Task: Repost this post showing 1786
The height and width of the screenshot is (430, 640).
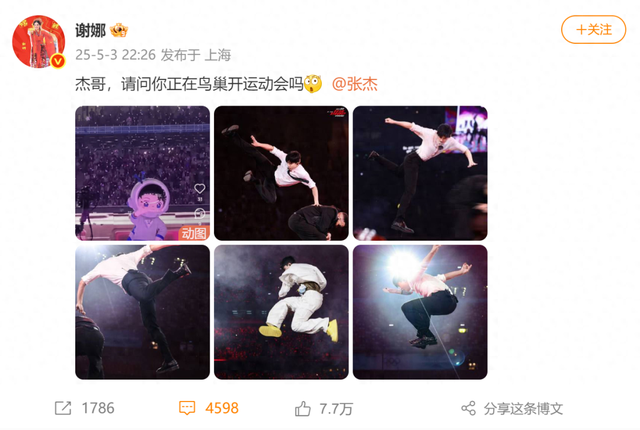Action: pos(85,408)
